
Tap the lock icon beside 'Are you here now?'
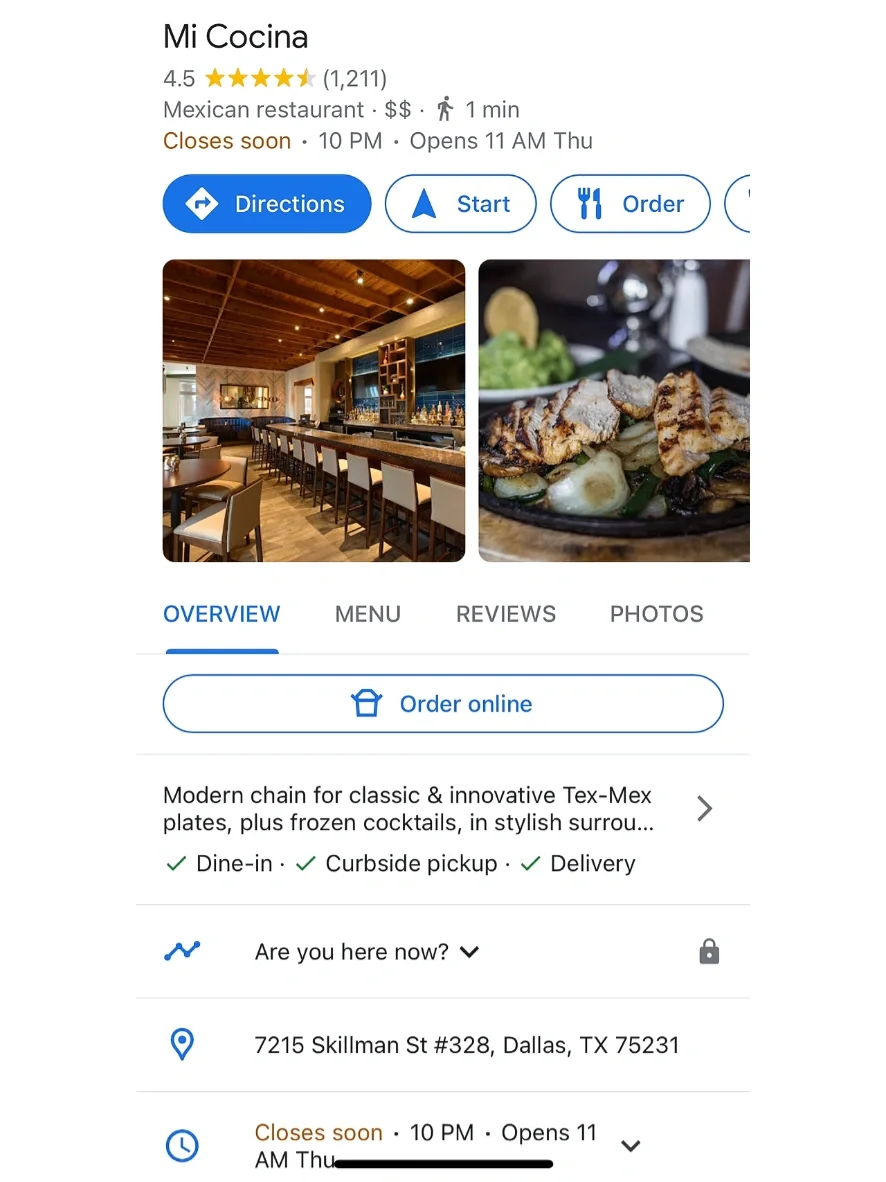click(x=709, y=952)
